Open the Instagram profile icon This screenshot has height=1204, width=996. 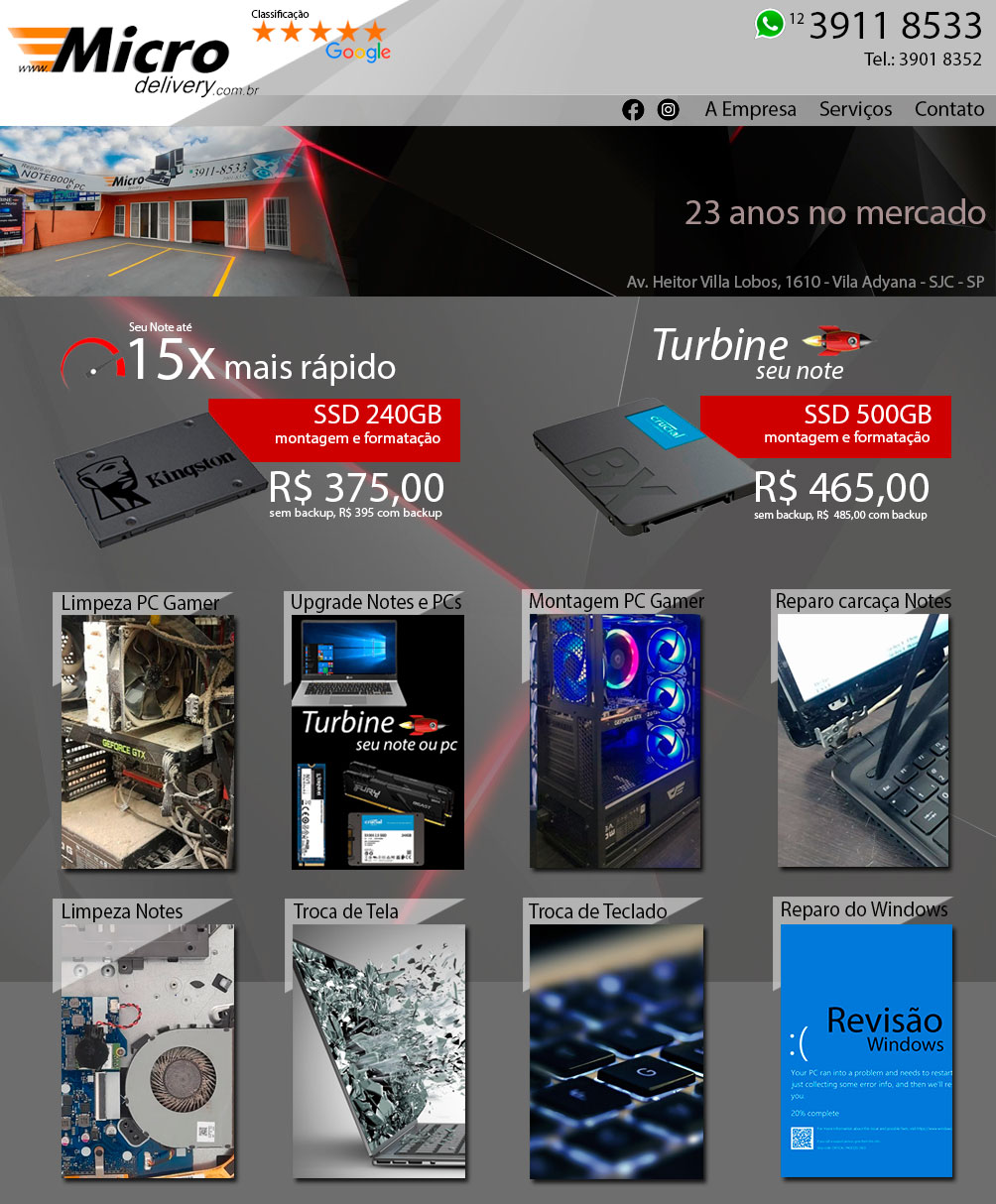coord(669,110)
